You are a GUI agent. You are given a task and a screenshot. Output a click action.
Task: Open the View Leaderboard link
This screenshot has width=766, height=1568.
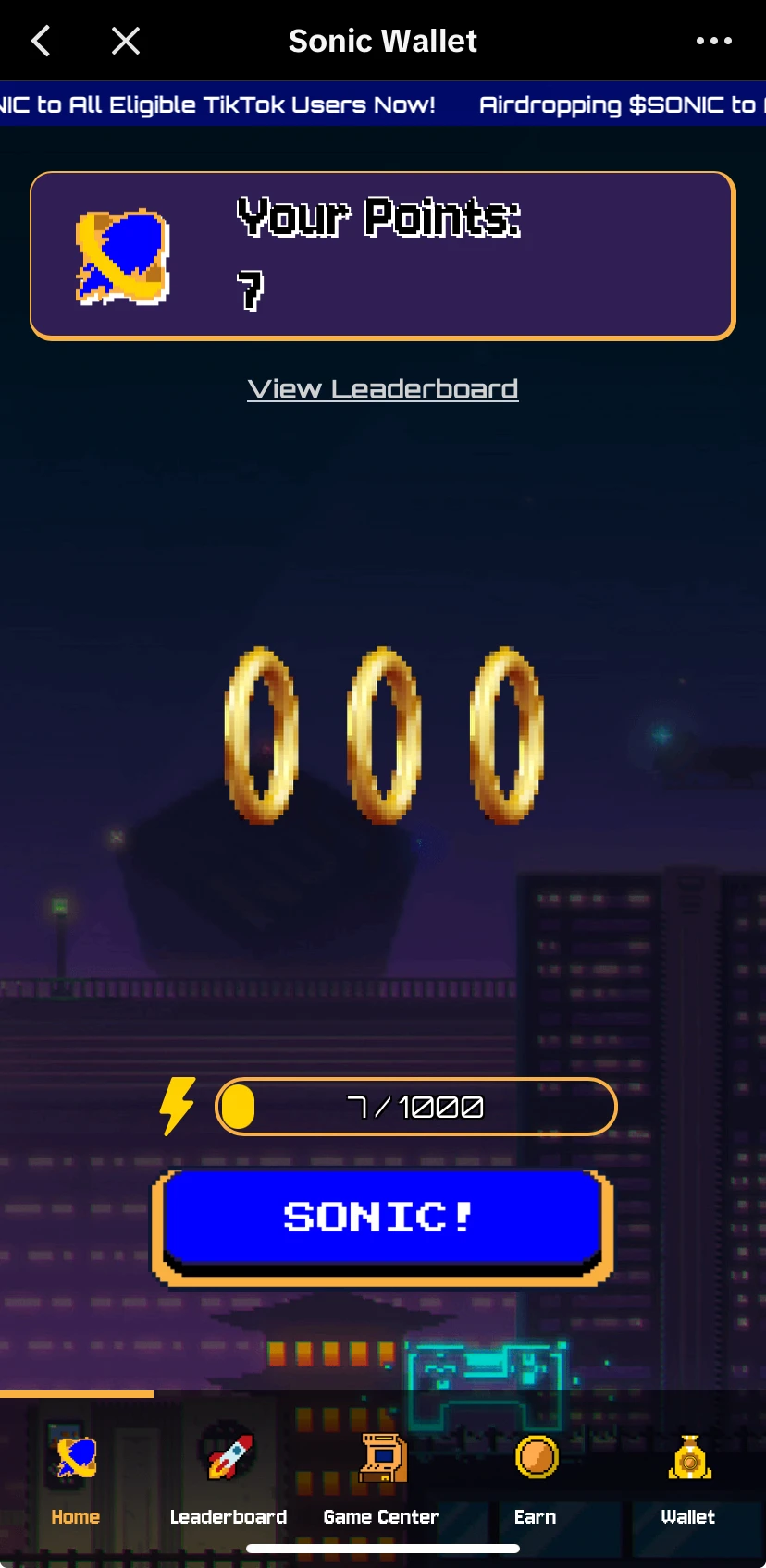click(x=383, y=389)
